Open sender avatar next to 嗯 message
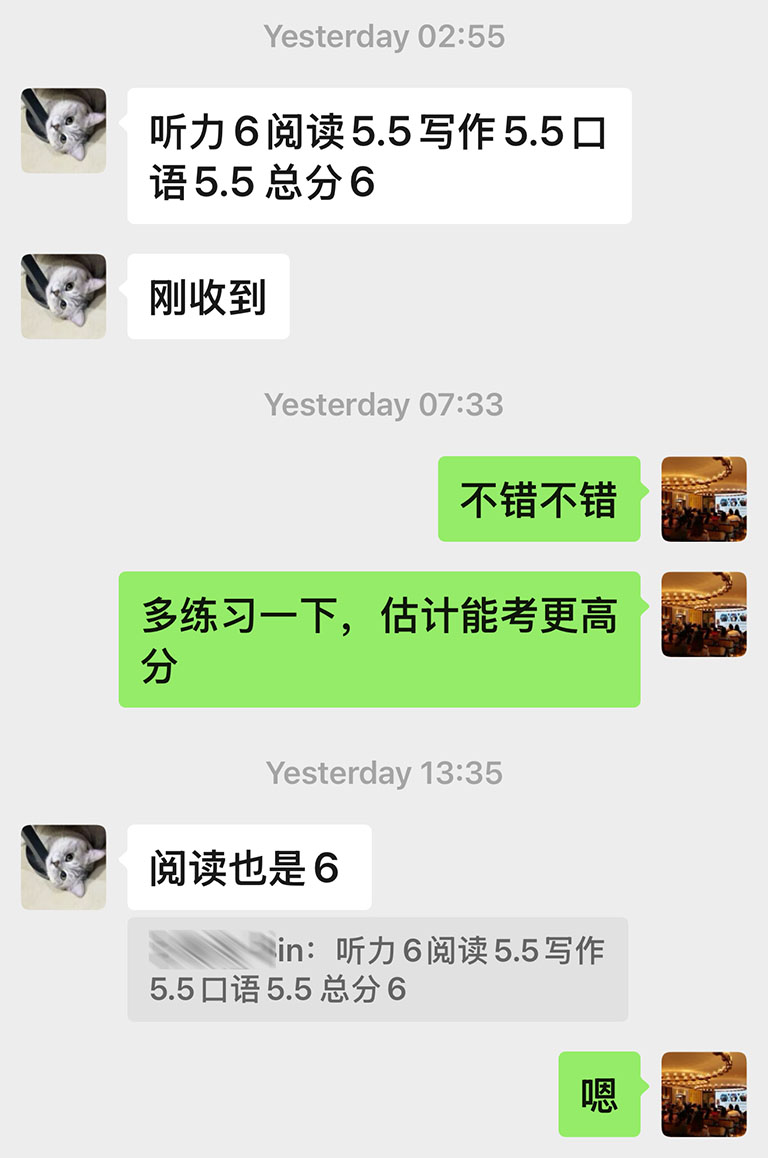The image size is (768, 1158). (x=704, y=1094)
